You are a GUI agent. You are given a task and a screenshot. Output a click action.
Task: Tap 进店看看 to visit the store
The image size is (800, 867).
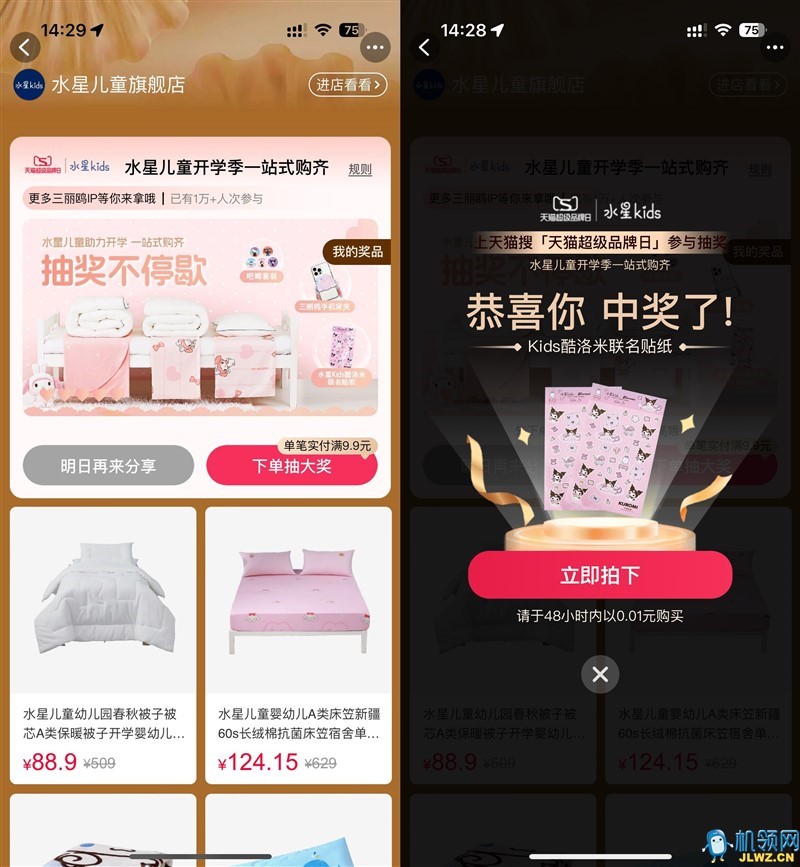point(348,85)
